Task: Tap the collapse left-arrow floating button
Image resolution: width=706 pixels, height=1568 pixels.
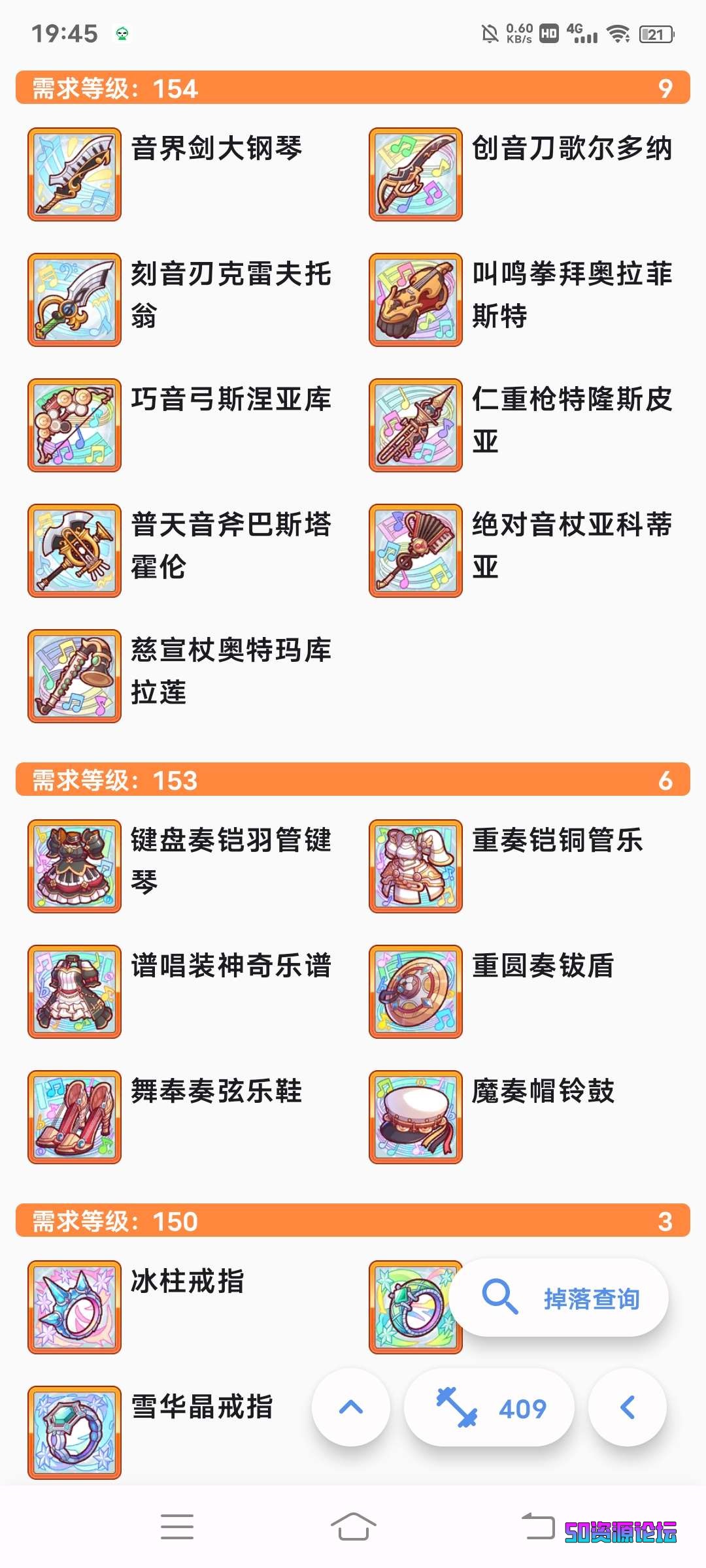Action: [627, 1407]
